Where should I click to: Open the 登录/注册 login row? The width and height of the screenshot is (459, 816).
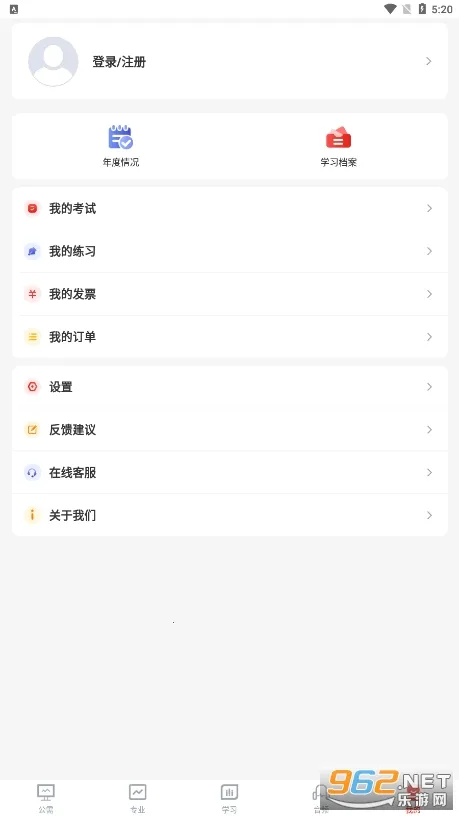[x=230, y=61]
